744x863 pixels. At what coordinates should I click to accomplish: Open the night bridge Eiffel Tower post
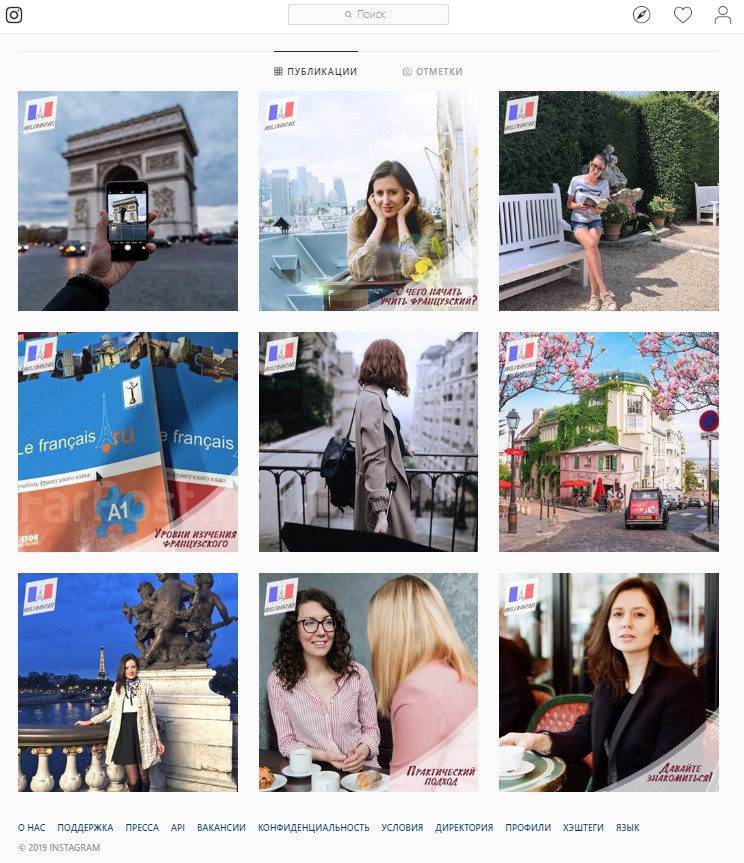point(128,682)
